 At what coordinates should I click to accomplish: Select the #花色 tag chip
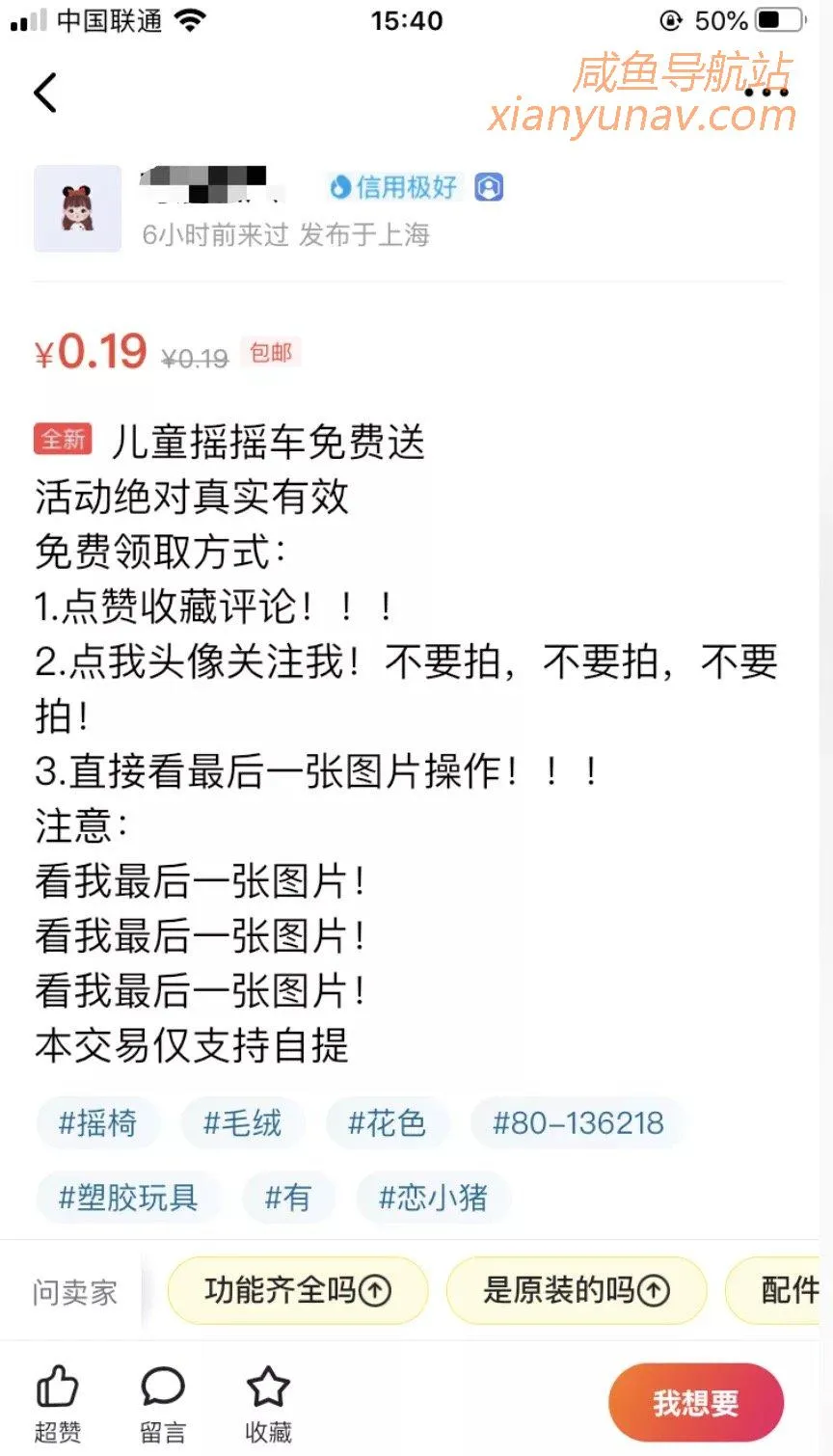(387, 1123)
